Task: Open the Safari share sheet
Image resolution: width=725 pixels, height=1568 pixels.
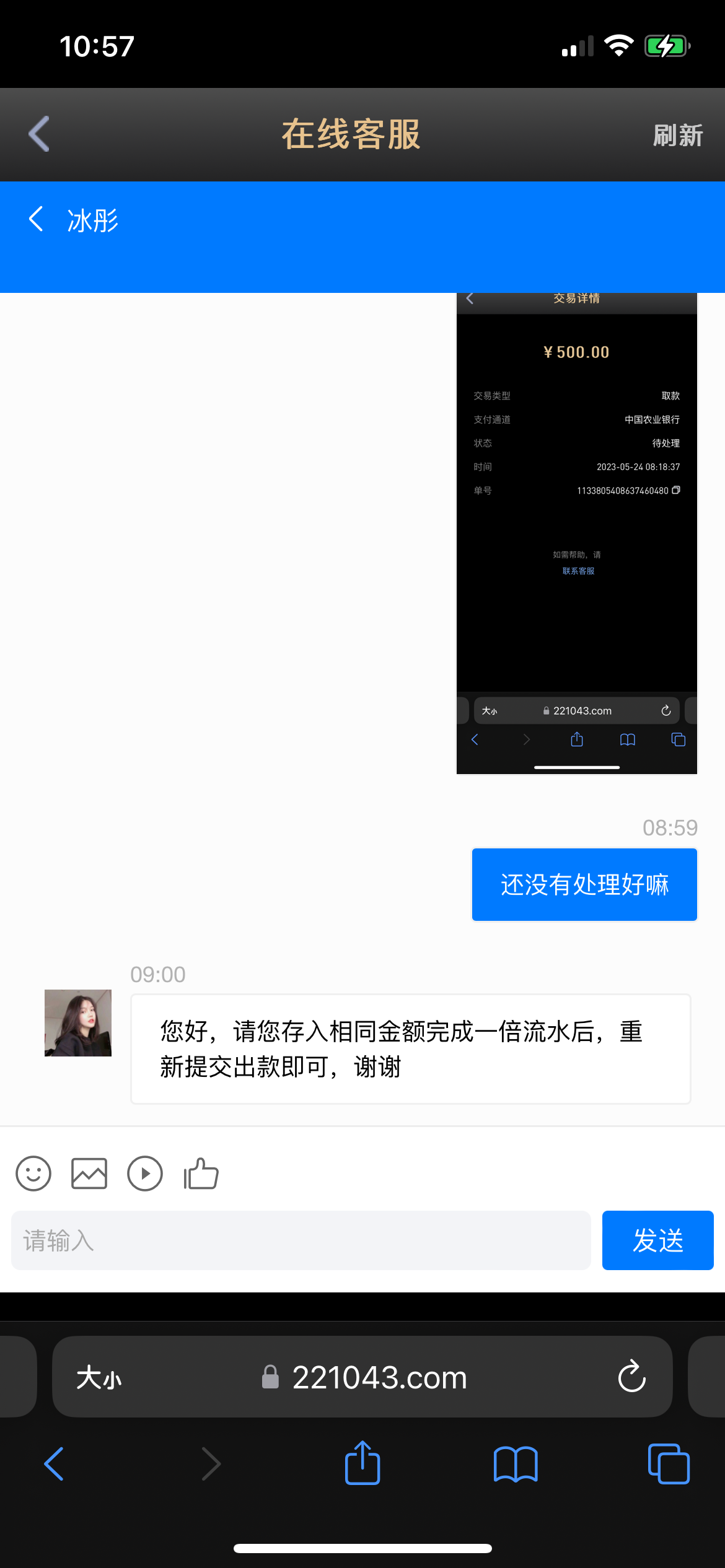Action: click(362, 1463)
